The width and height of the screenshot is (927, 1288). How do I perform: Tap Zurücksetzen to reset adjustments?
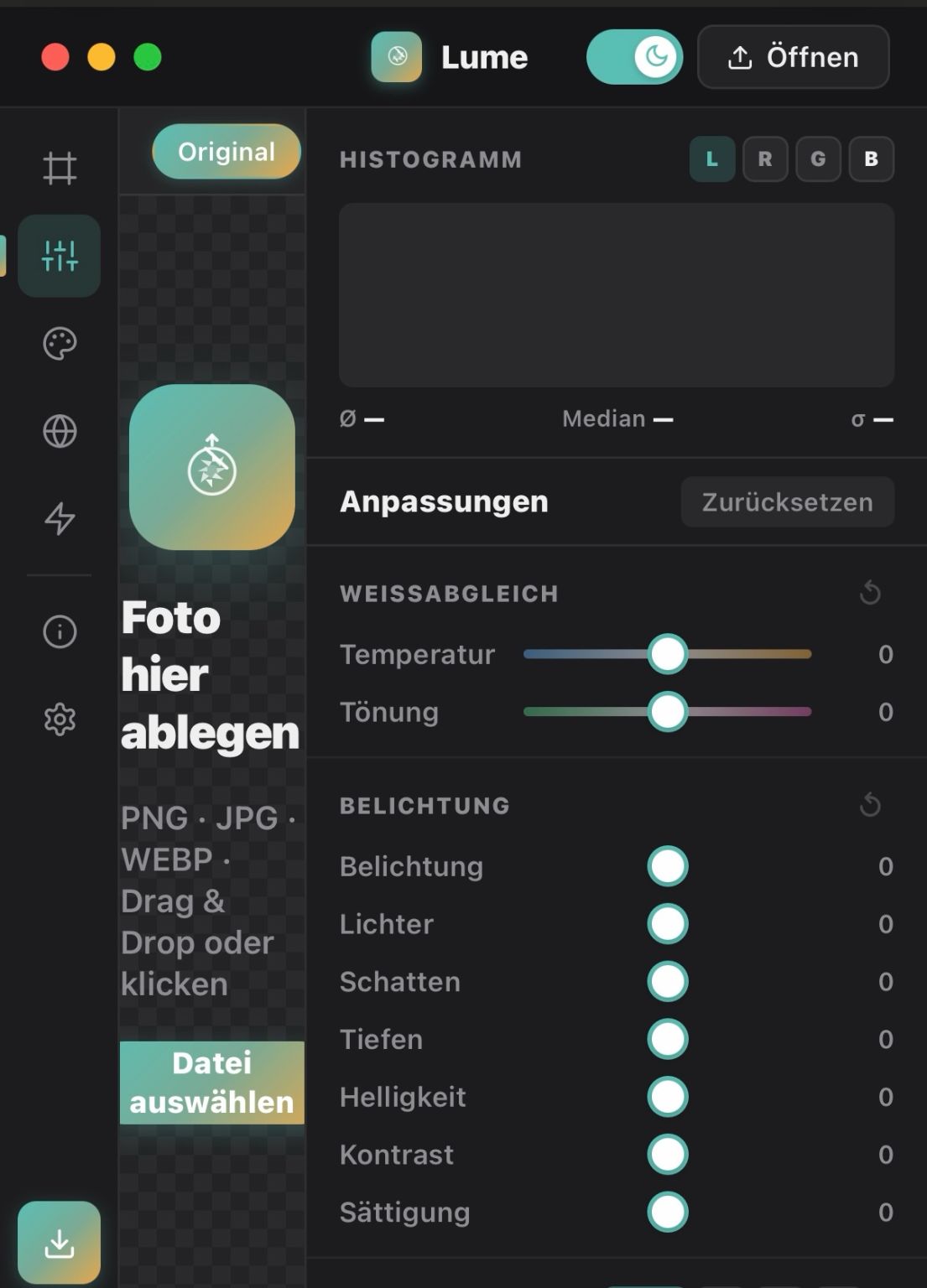787,501
